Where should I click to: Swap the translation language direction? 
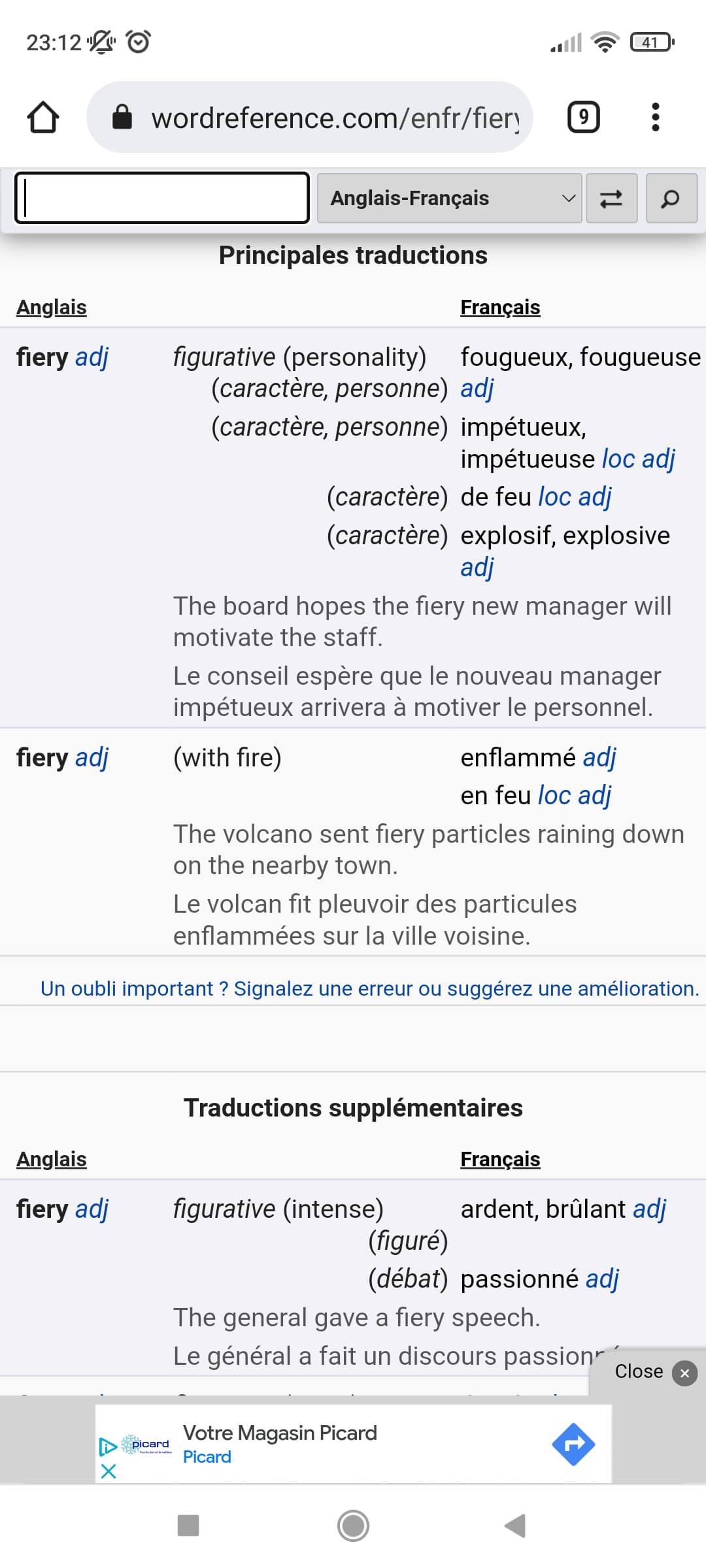point(611,198)
